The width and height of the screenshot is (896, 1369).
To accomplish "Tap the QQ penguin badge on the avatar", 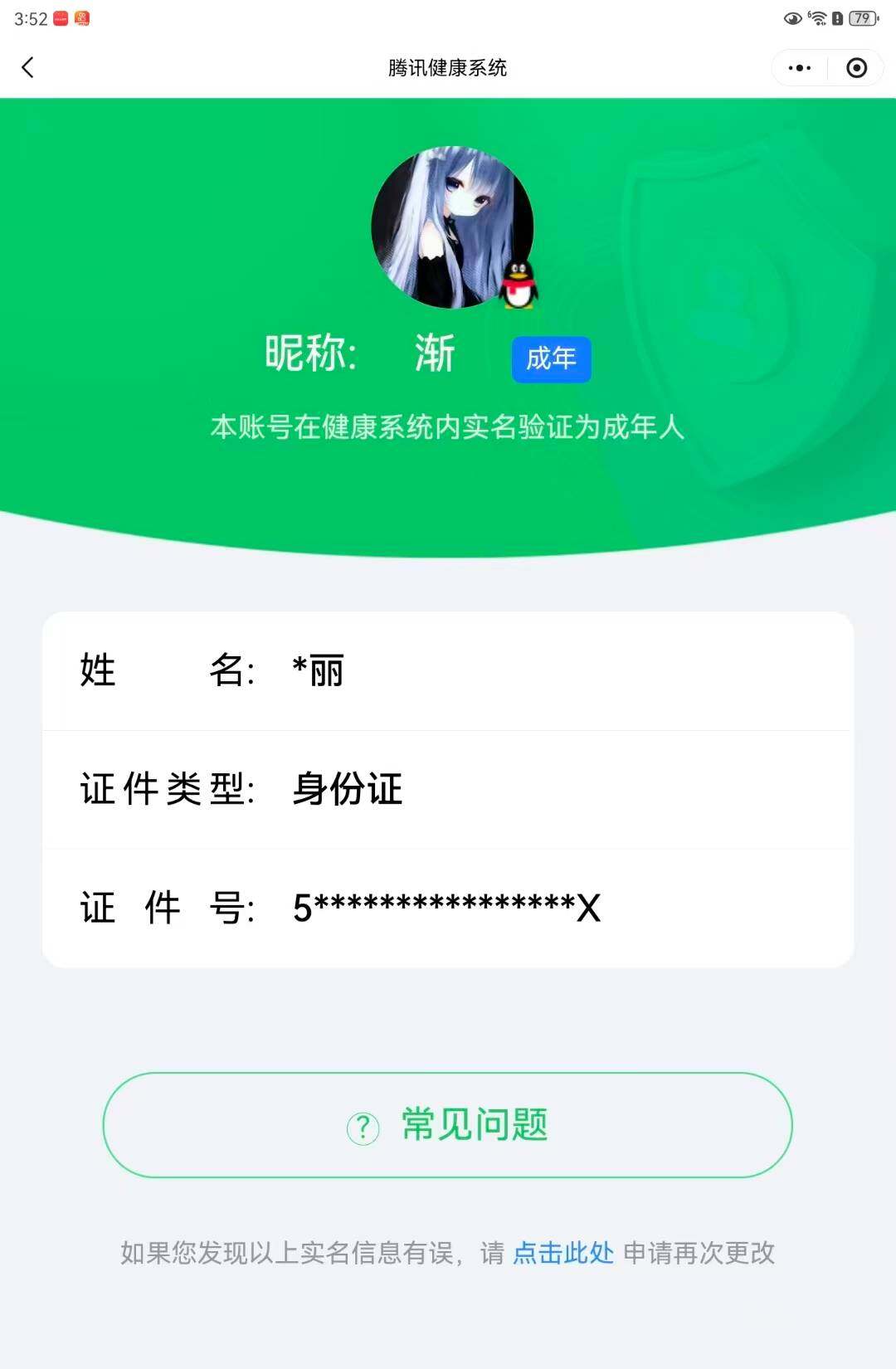I will coord(519,286).
